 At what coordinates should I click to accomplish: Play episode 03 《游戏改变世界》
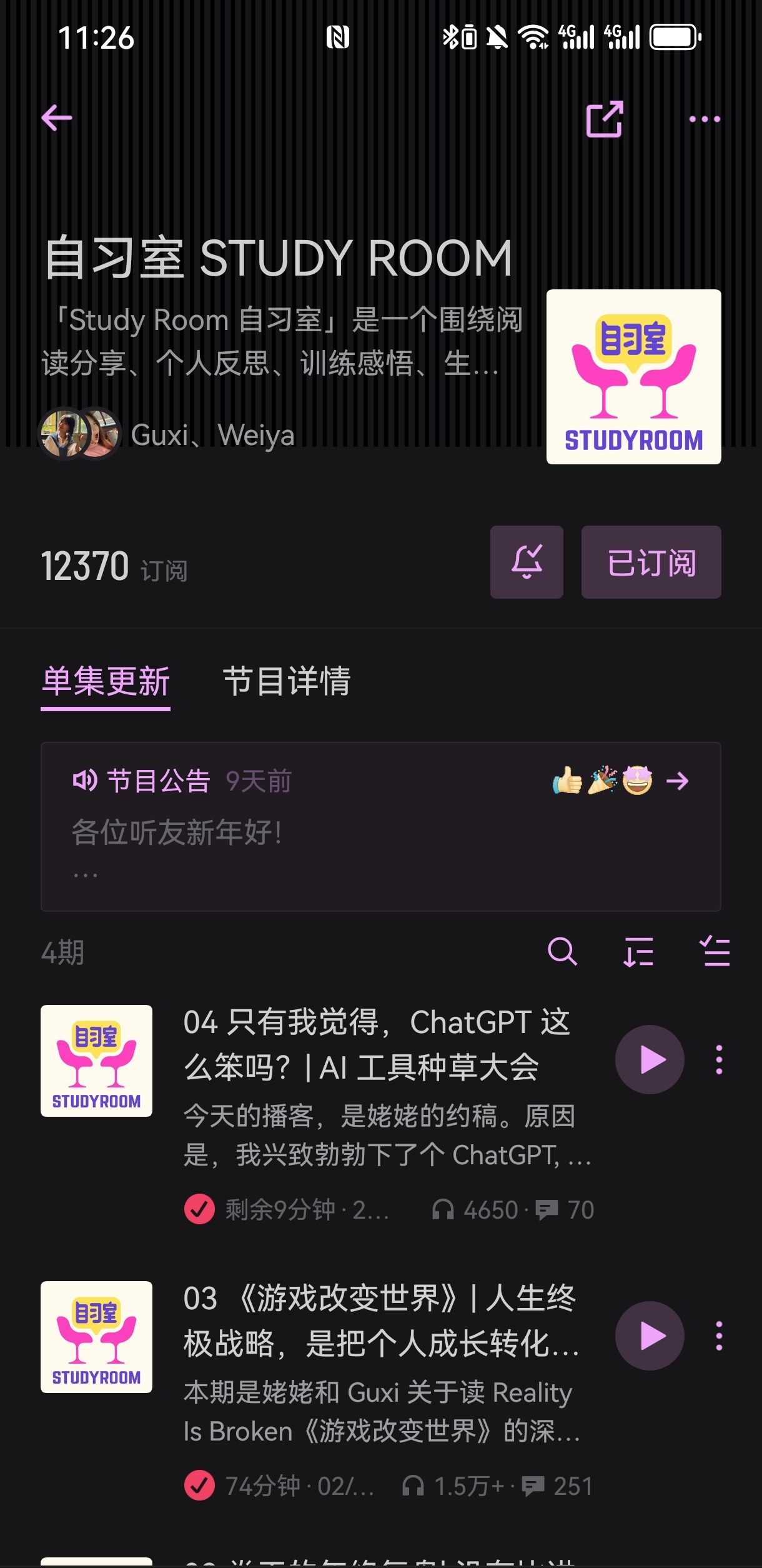[x=650, y=1336]
